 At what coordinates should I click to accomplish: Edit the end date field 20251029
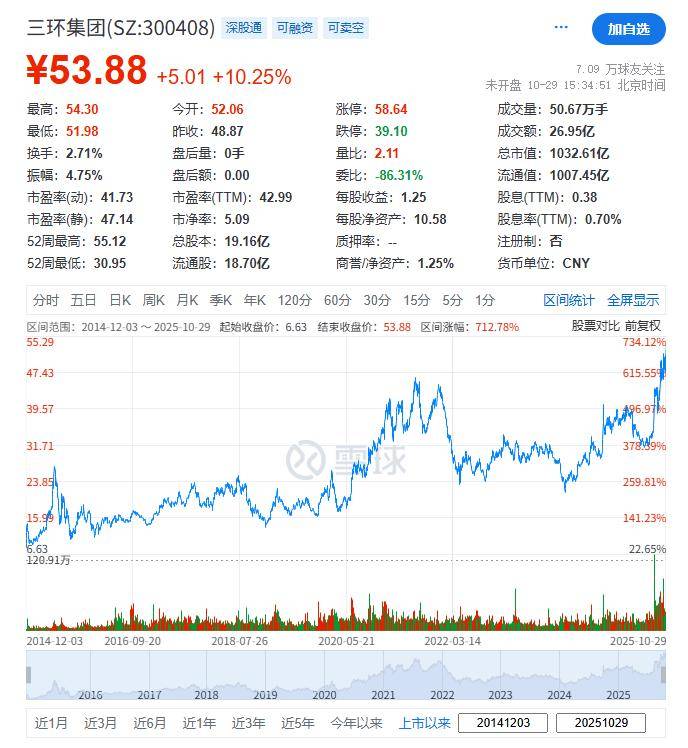point(601,723)
